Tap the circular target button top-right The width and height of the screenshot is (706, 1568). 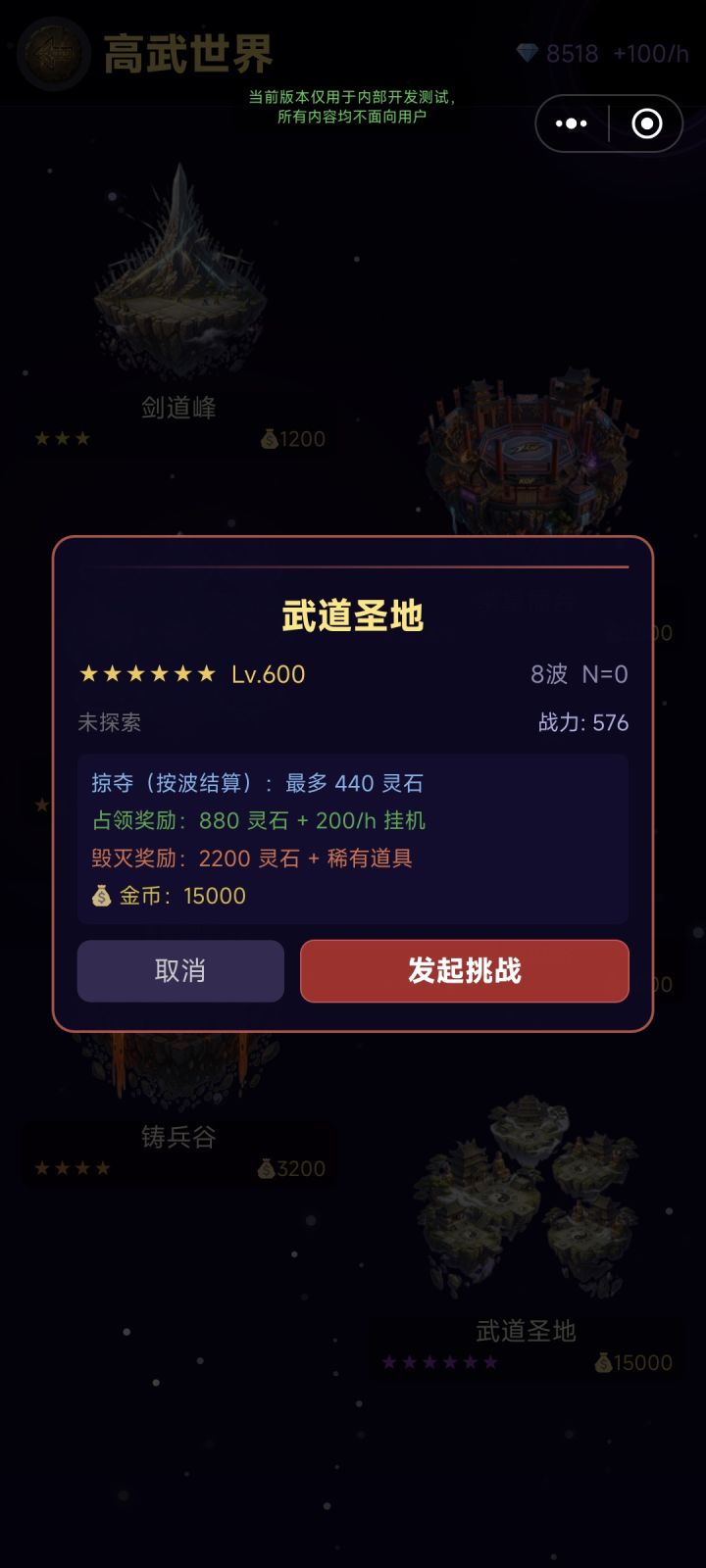(647, 123)
